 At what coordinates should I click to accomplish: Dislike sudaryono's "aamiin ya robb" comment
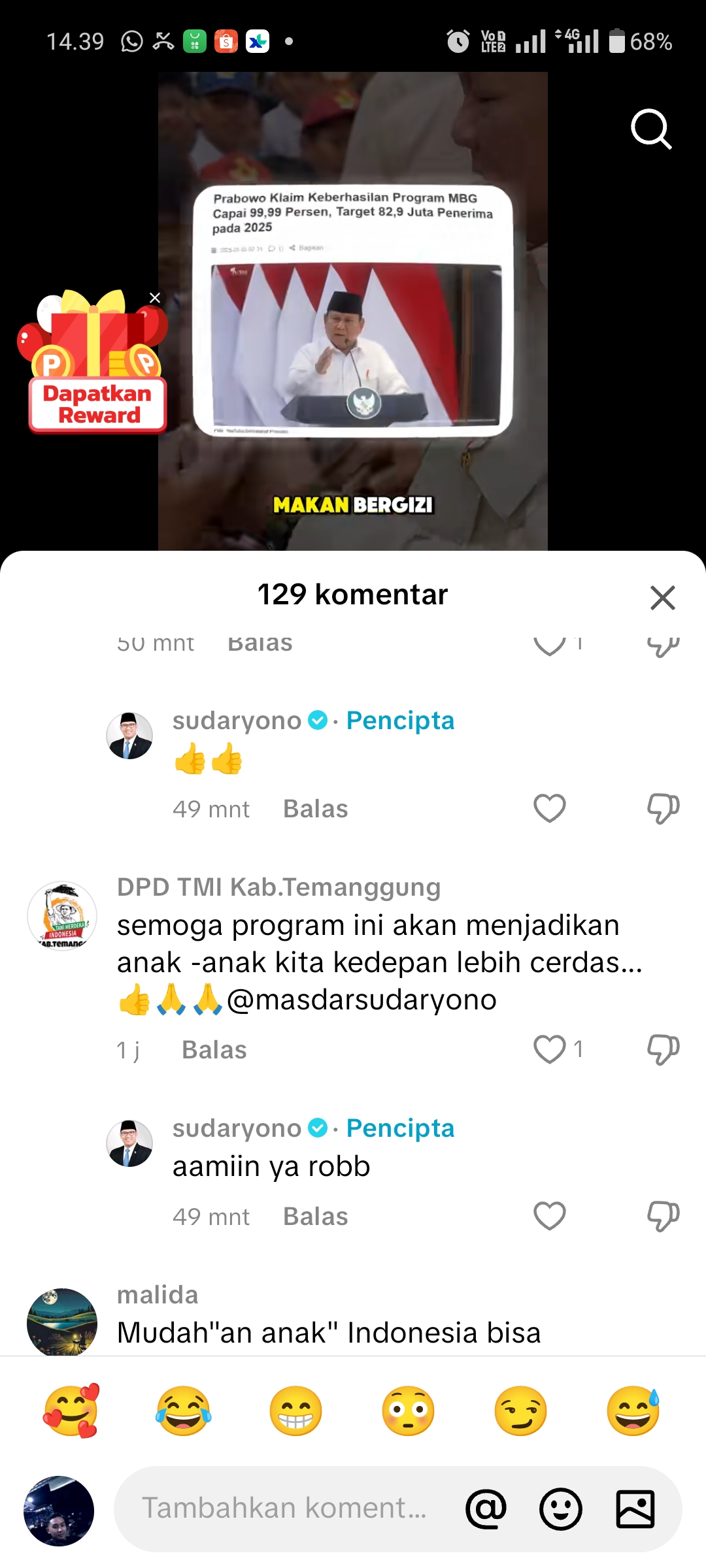[663, 1216]
